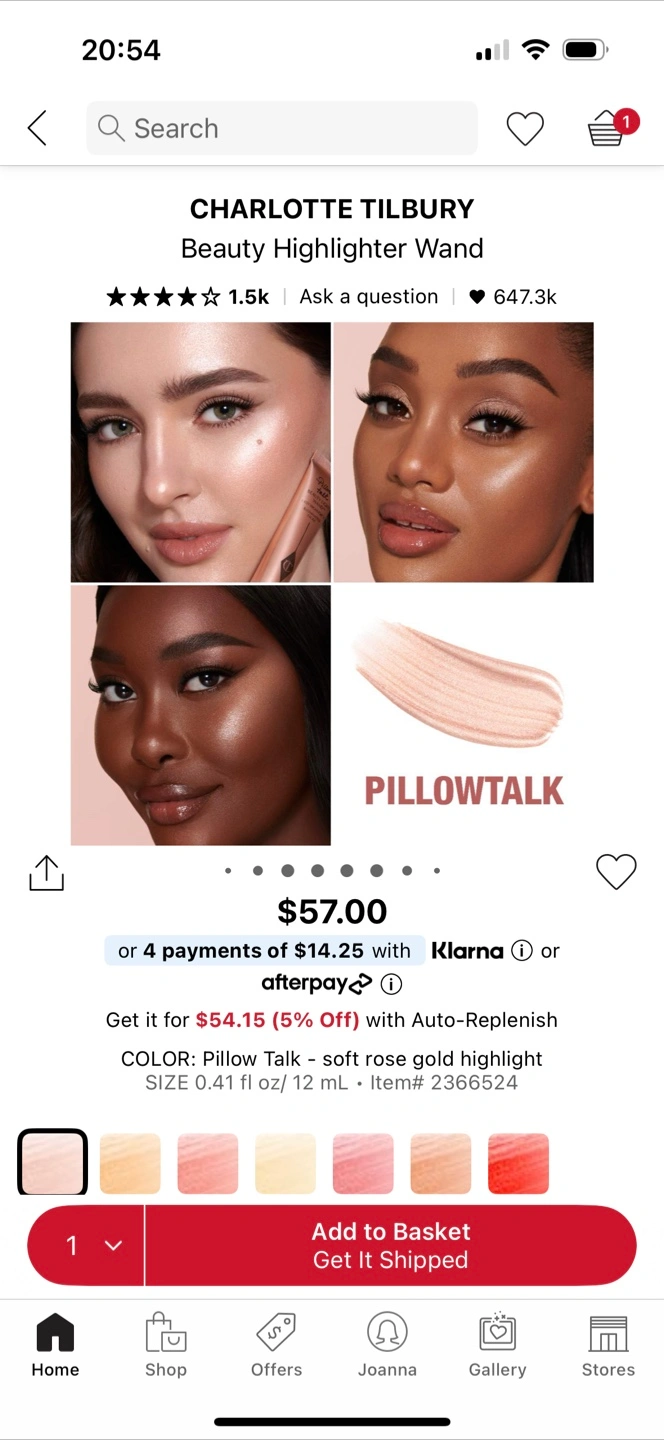
Task: Choose the pale yellow color swatch
Action: click(x=285, y=1163)
